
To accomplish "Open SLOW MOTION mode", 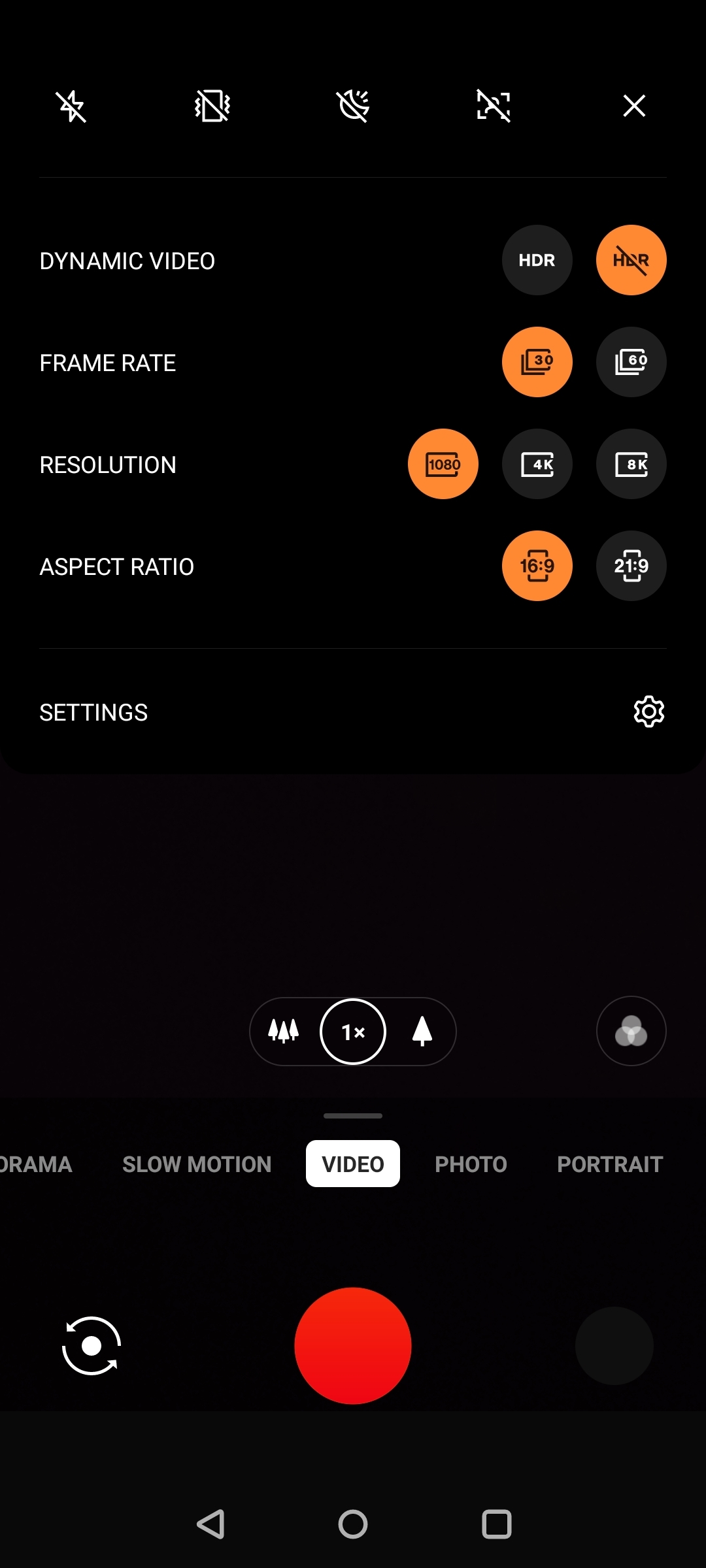I will [x=197, y=1164].
